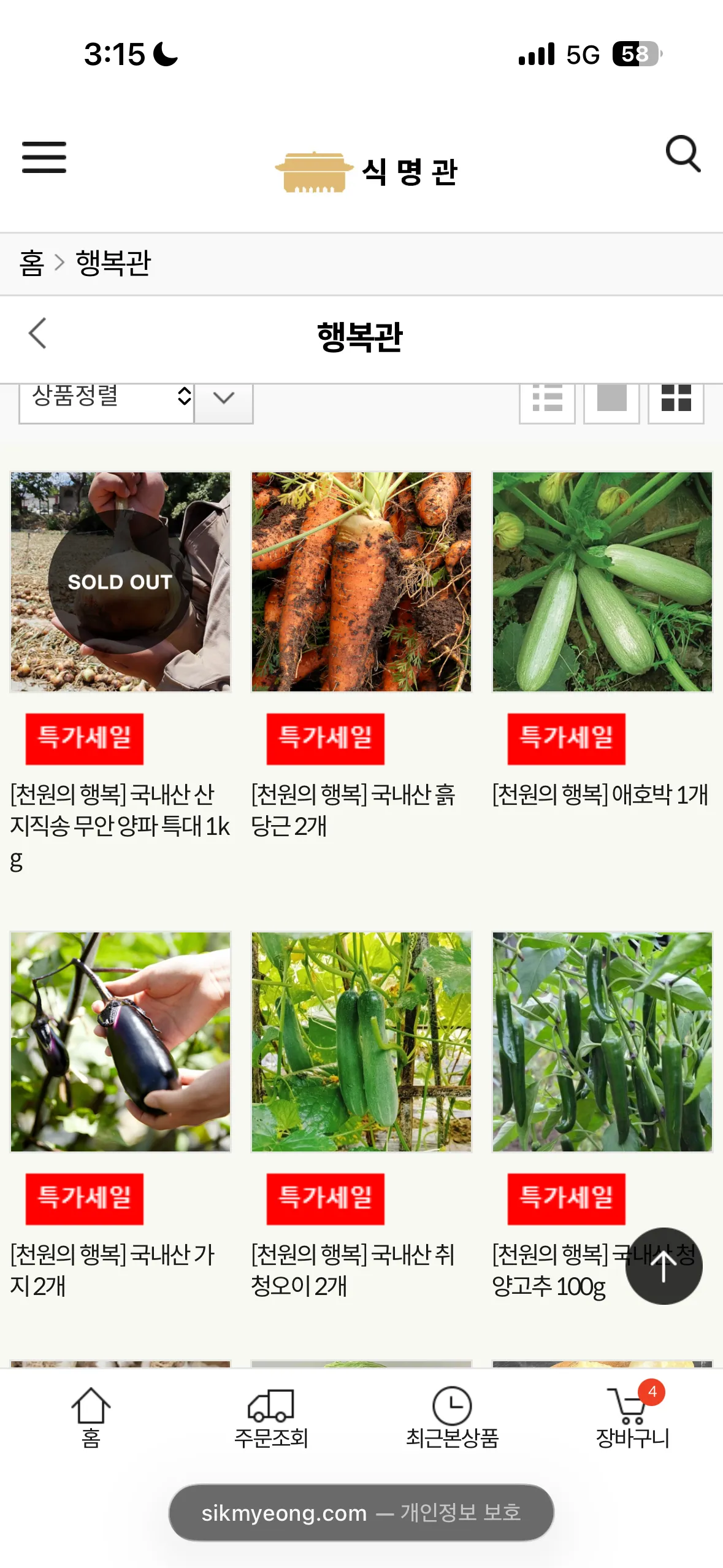Open 애호박 1개 product card
Viewport: 723px width, 1568px height.
(602, 582)
